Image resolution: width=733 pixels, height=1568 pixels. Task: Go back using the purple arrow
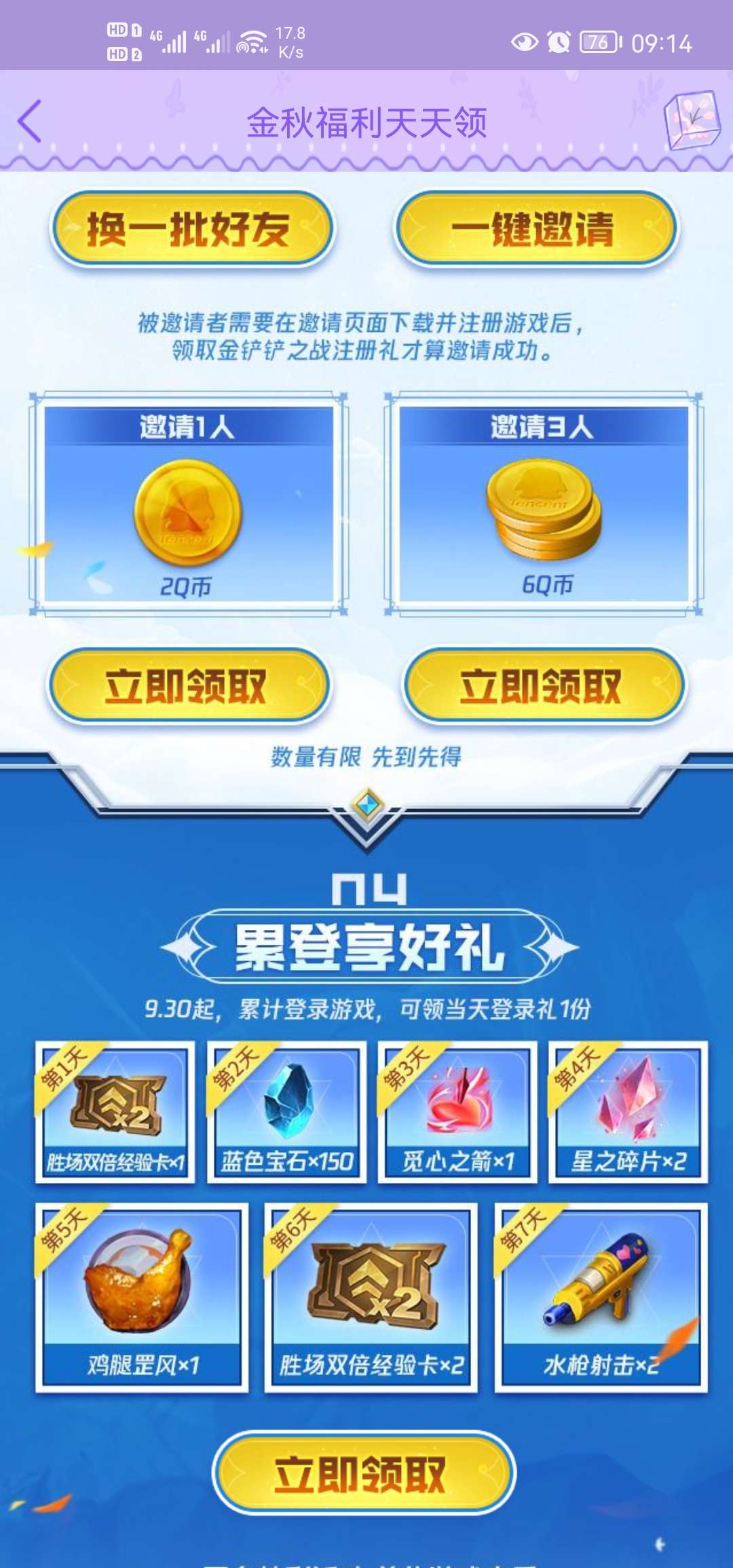point(30,122)
